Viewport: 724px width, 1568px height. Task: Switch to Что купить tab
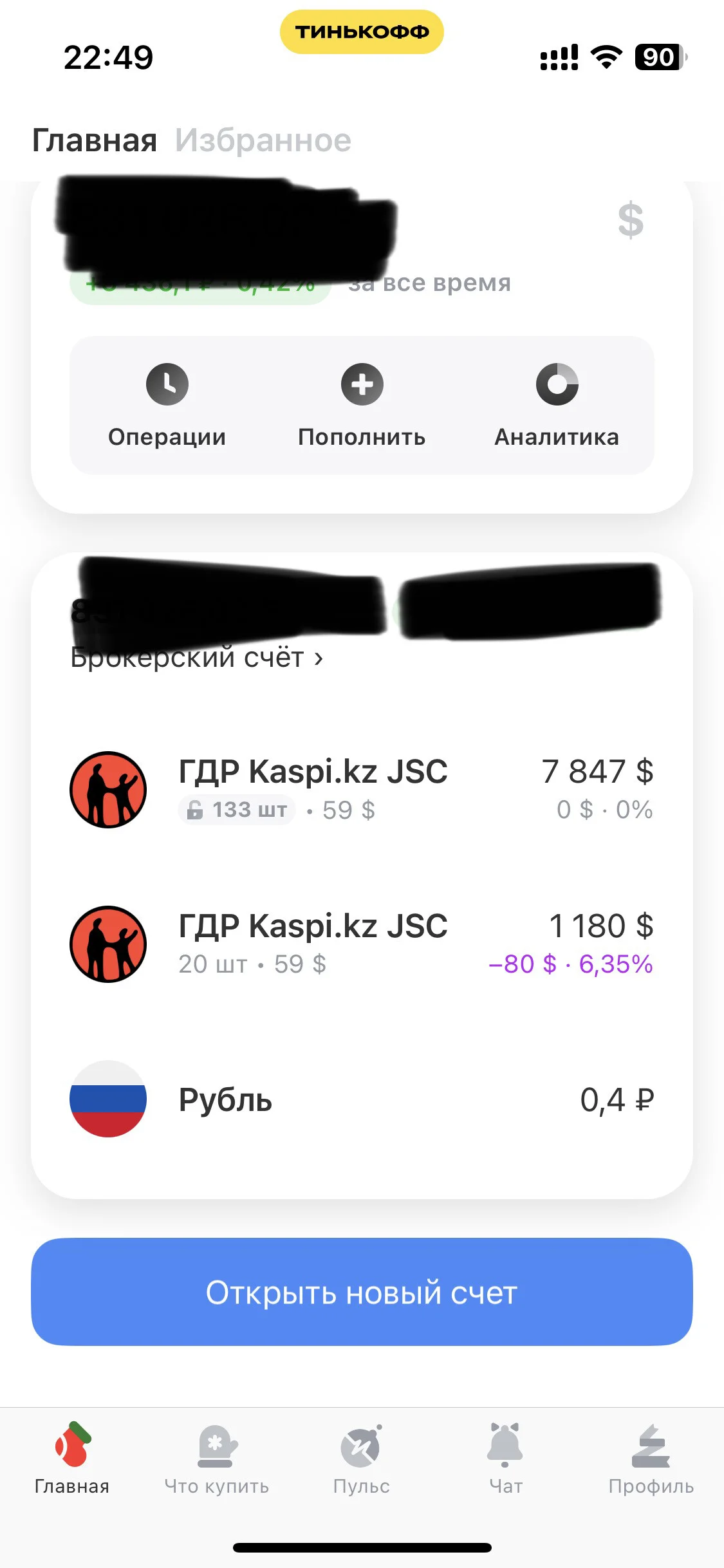click(217, 1459)
